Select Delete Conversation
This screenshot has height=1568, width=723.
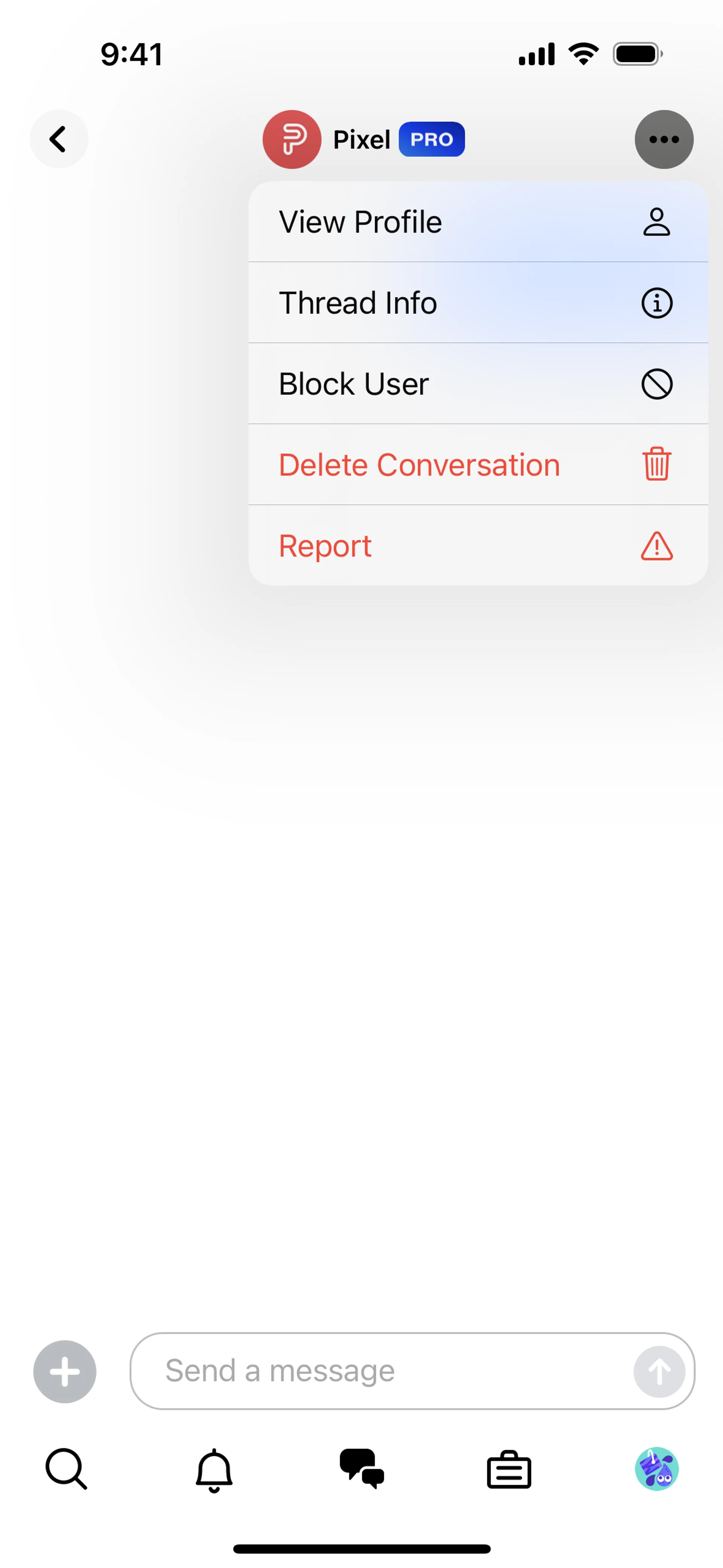click(x=478, y=465)
